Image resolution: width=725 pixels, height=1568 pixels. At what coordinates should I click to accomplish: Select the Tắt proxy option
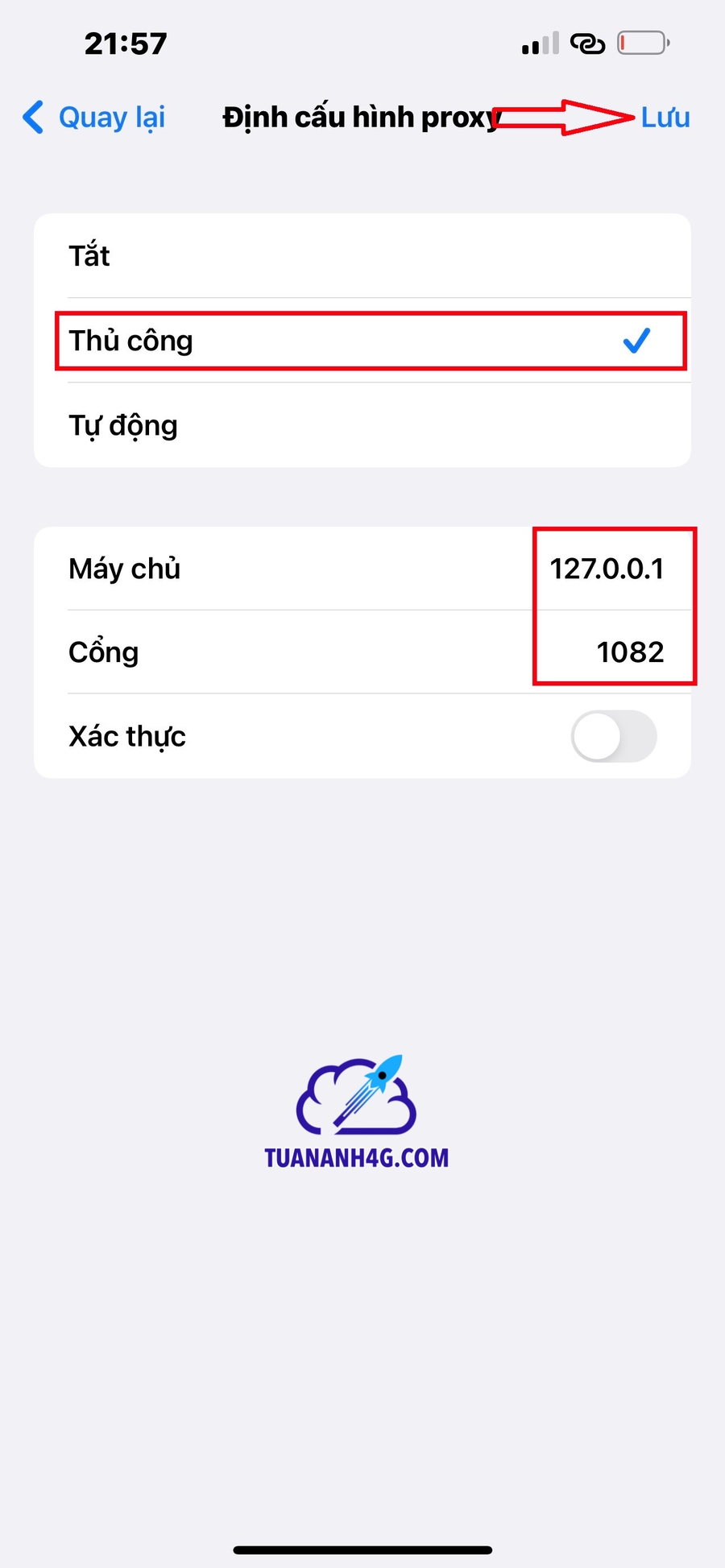point(362,256)
